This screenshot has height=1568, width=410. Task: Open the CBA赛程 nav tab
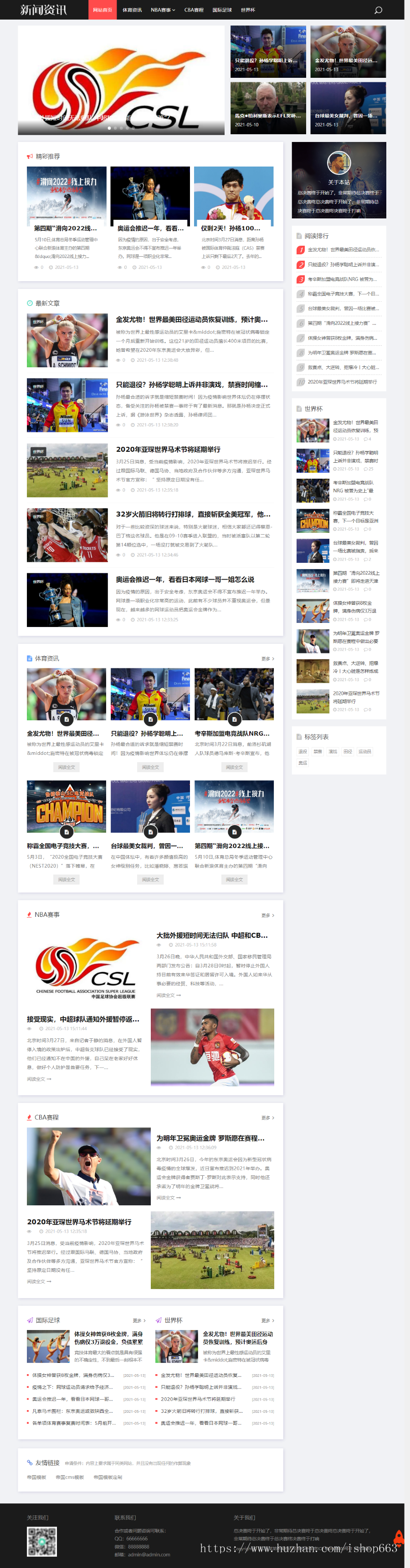[x=194, y=10]
